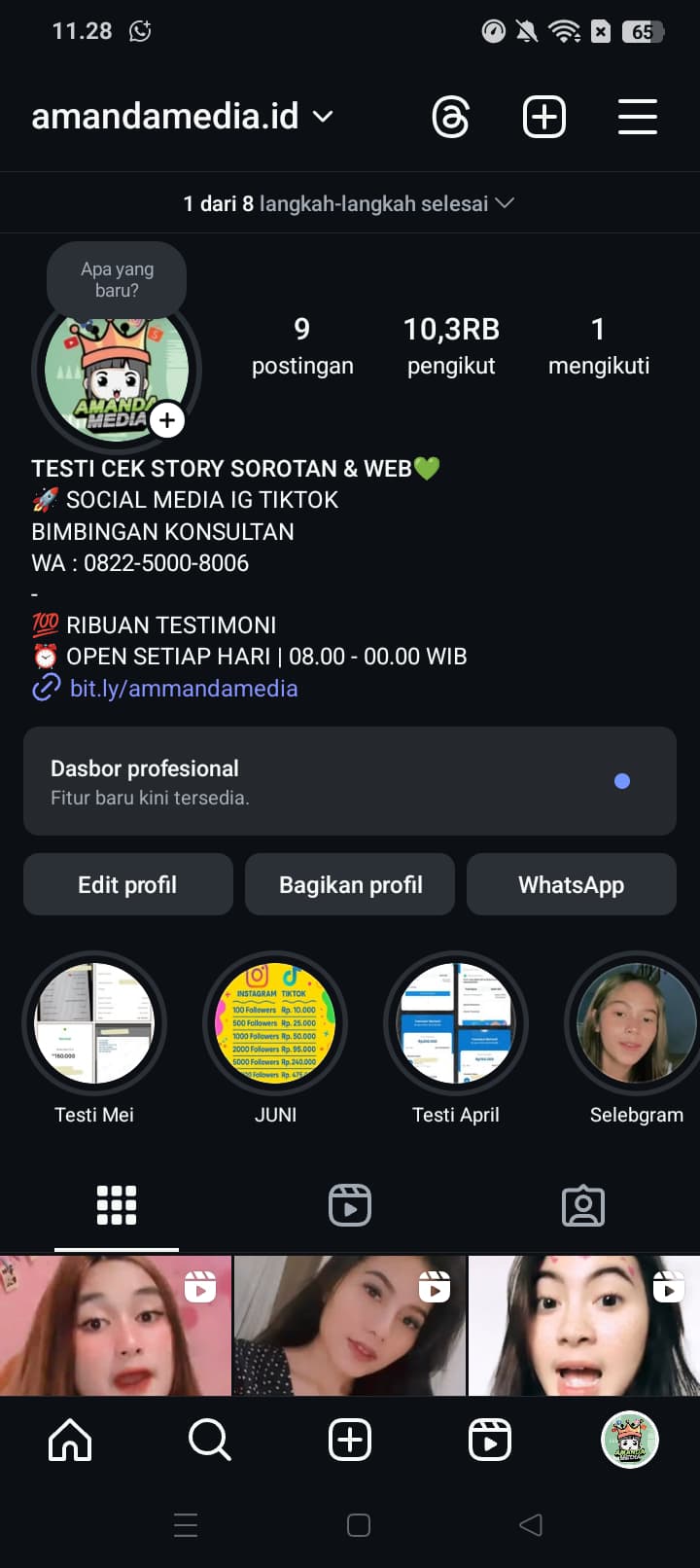Tap Edit profil button
This screenshot has height=1568, width=700.
coord(127,884)
